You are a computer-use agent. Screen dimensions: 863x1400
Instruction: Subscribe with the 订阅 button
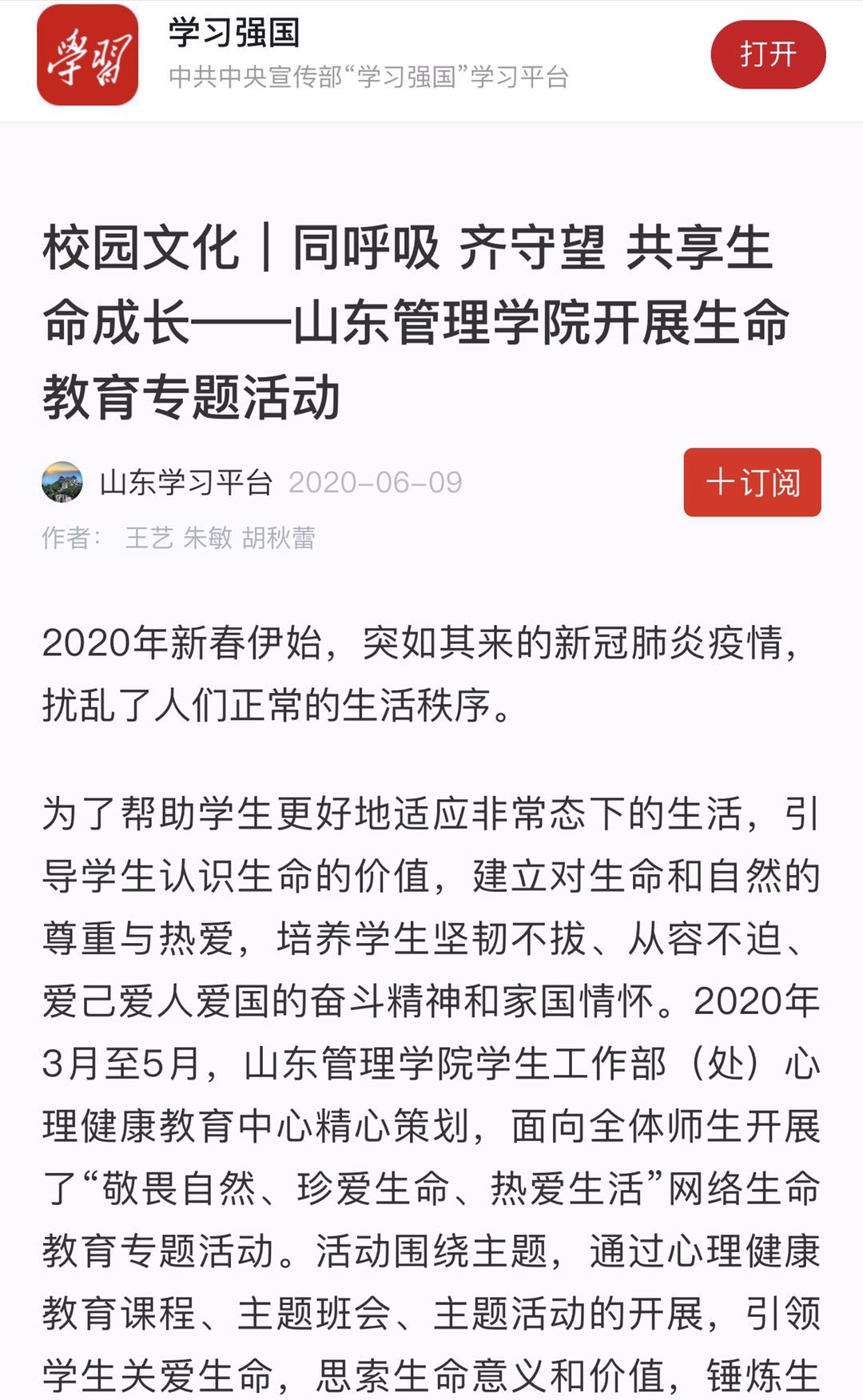[752, 482]
